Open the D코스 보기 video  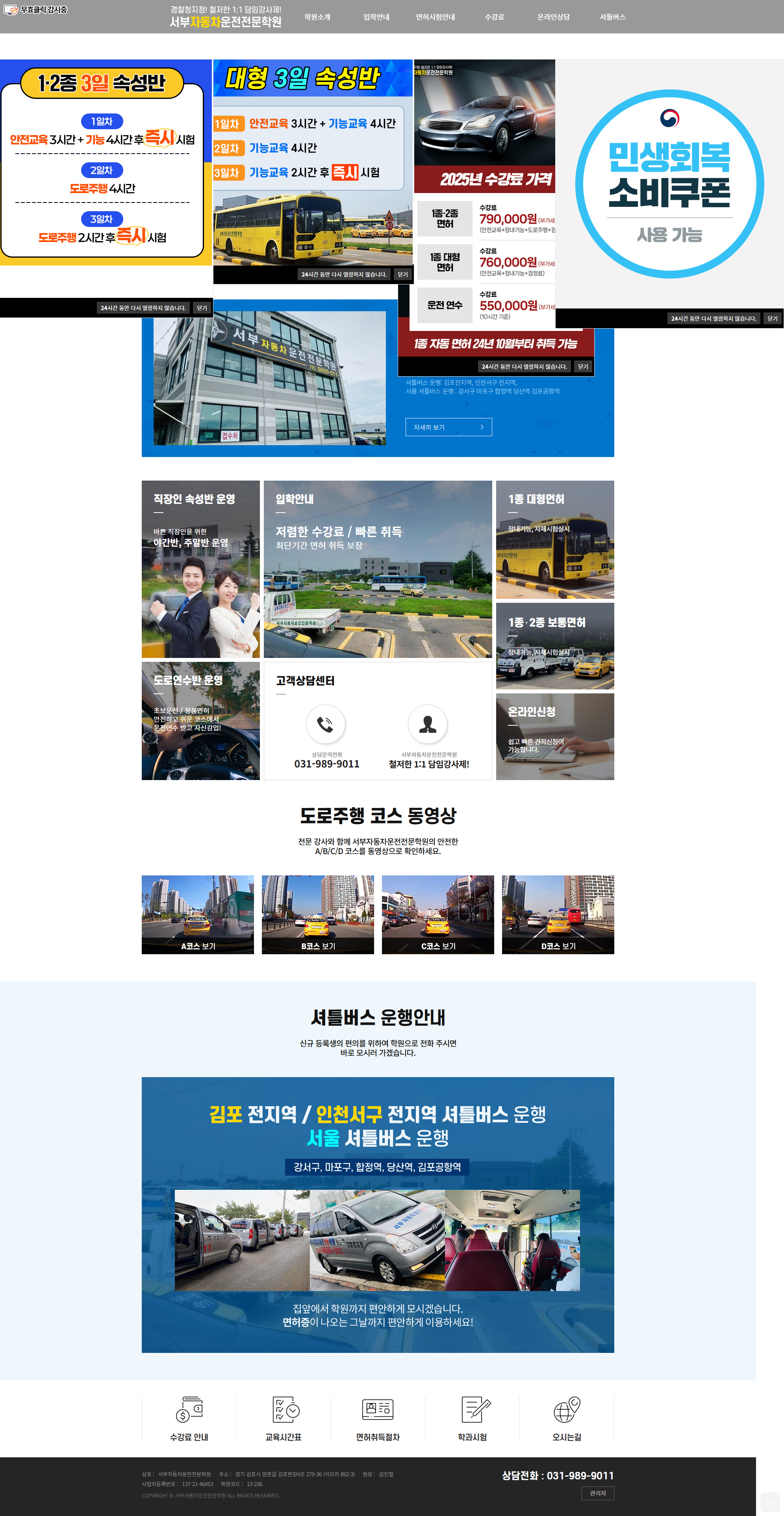pyautogui.click(x=558, y=914)
